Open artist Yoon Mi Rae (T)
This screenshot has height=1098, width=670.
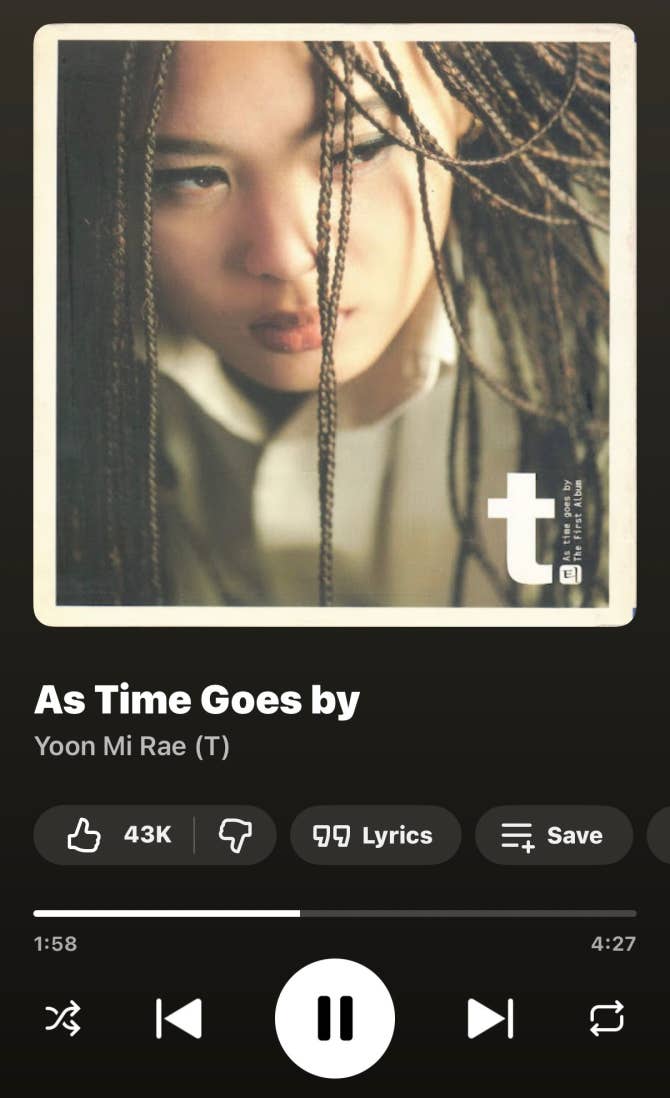tap(132, 746)
